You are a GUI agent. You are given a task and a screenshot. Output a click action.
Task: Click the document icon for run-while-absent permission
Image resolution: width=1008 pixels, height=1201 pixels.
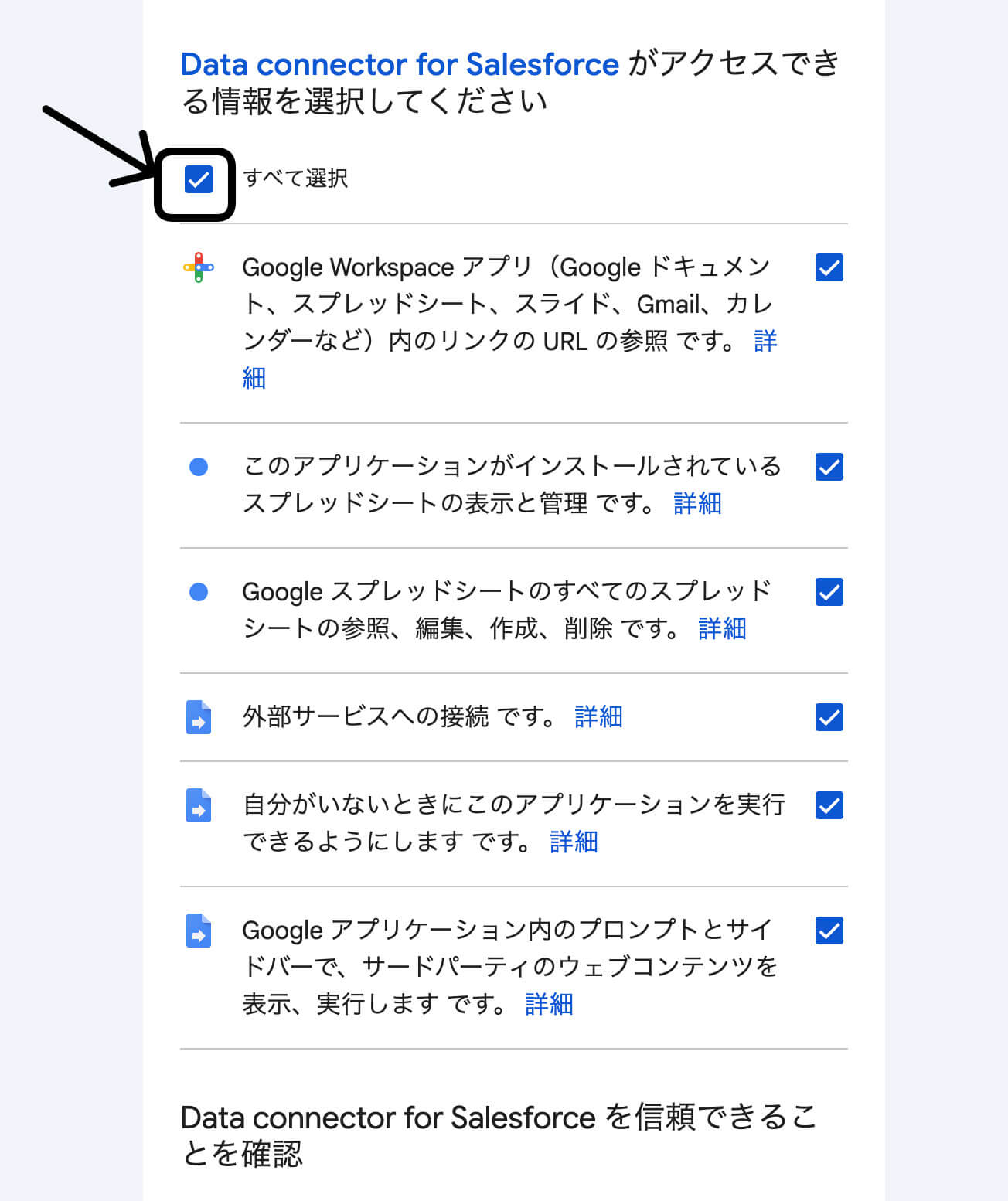click(x=199, y=806)
